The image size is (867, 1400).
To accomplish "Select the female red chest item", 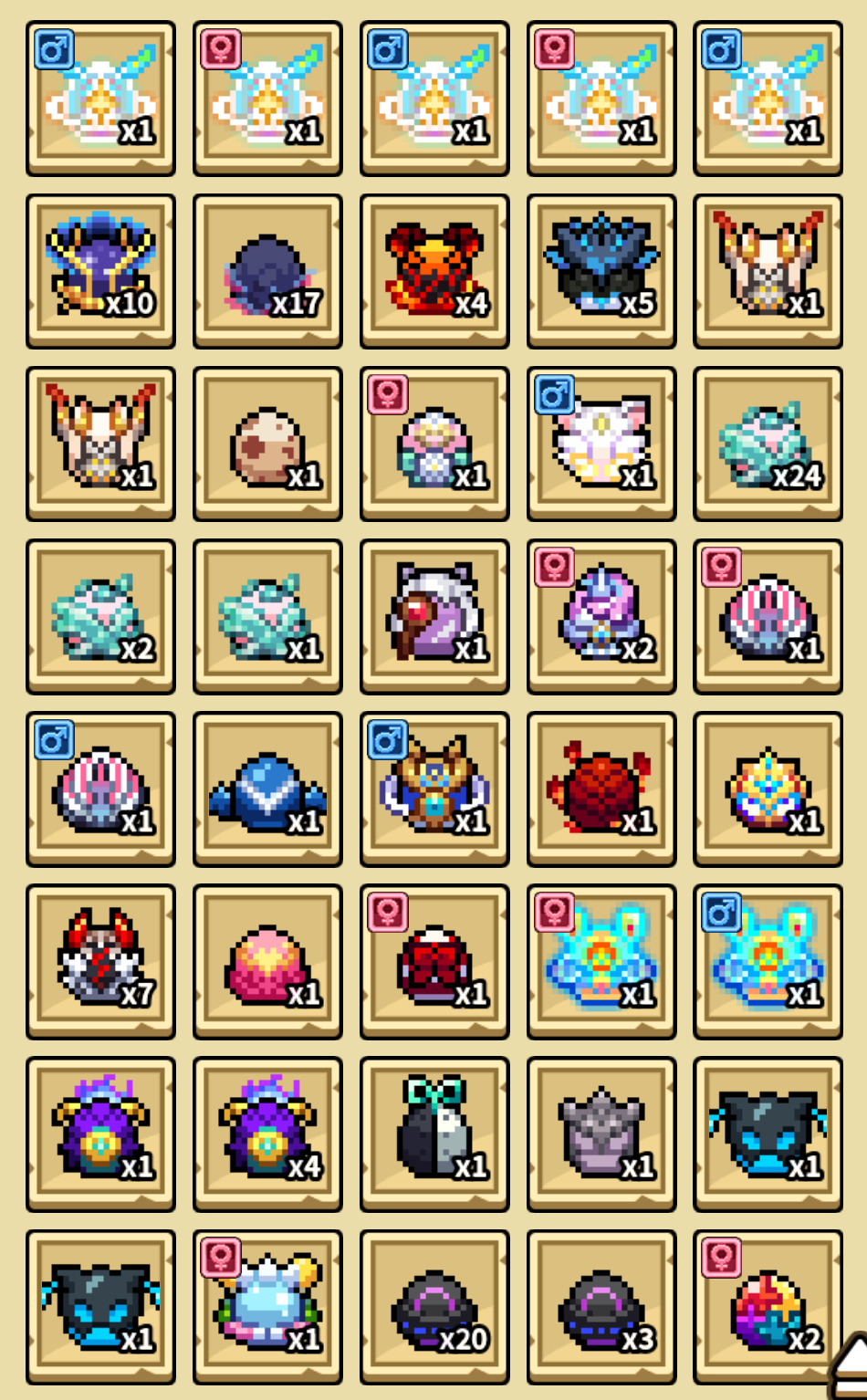I will pos(434,961).
